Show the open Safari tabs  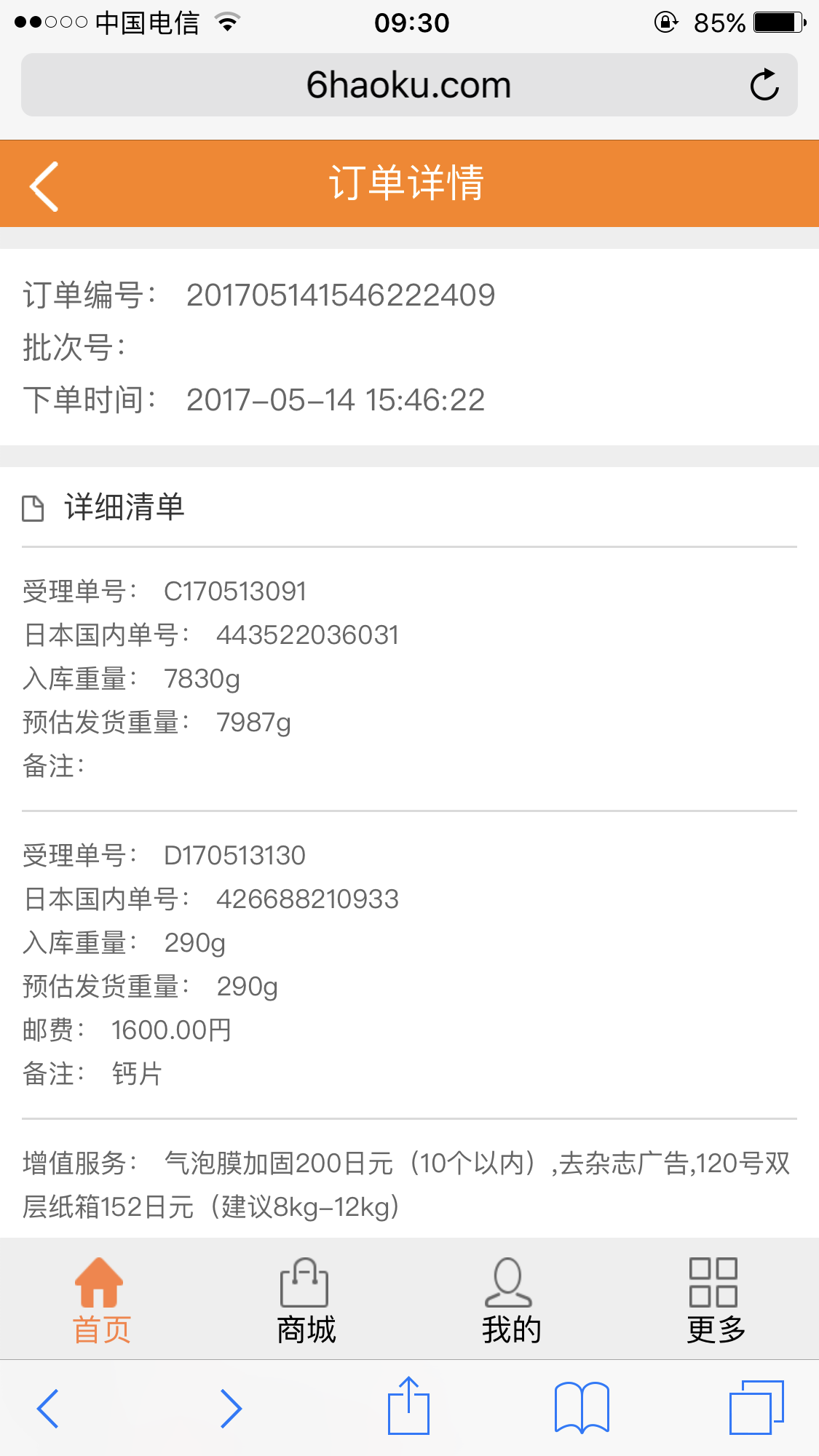click(x=756, y=1407)
